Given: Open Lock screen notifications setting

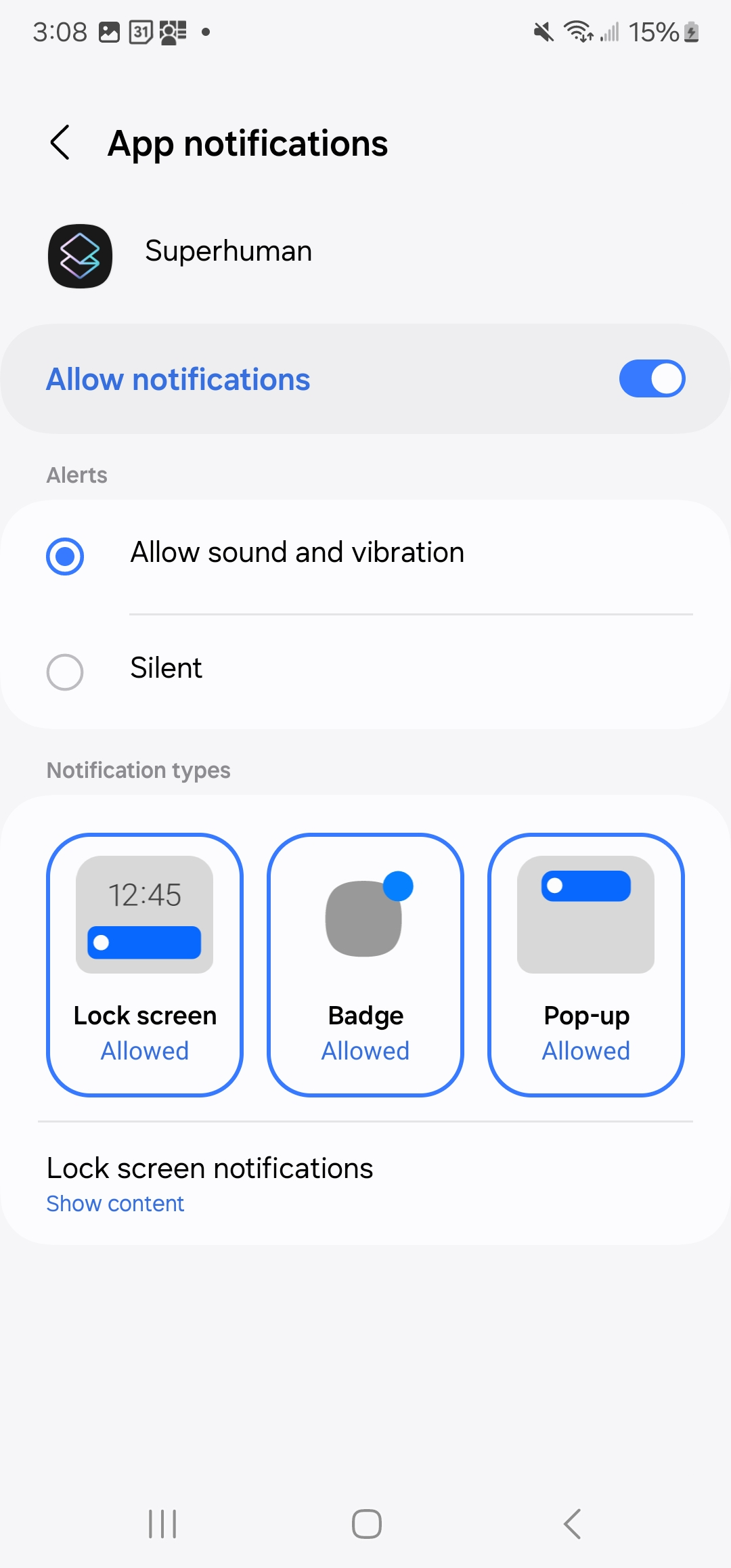Looking at the screenshot, I should tap(210, 1183).
